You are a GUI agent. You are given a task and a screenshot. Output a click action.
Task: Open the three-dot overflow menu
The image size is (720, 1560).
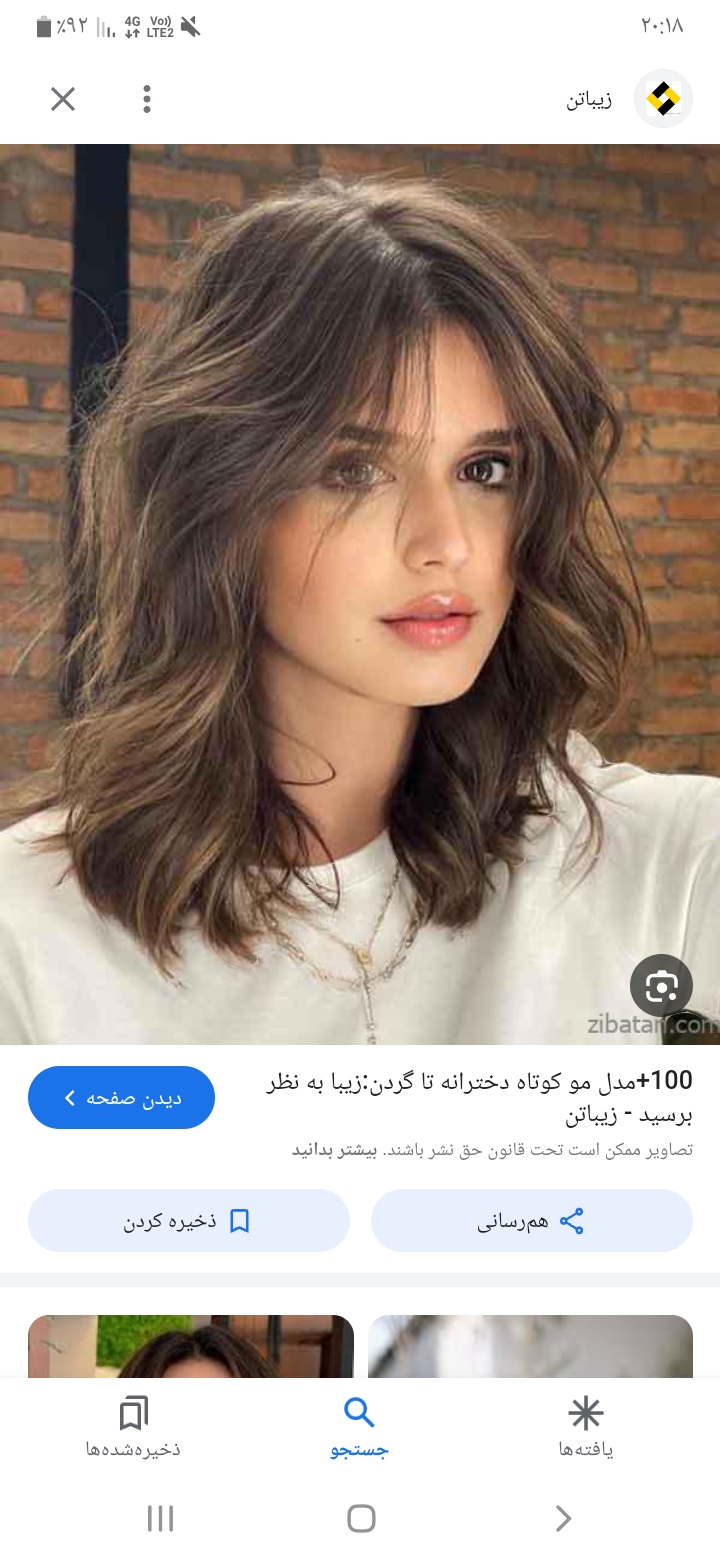tap(147, 99)
